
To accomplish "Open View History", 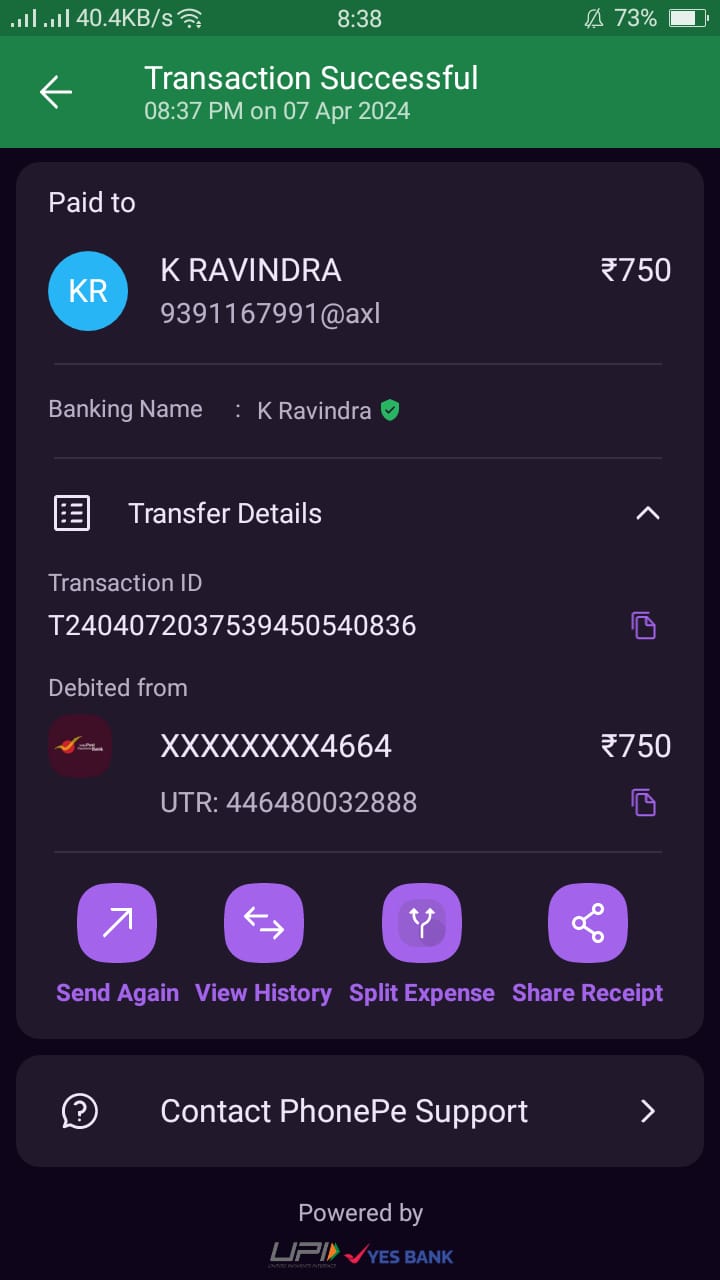I will (264, 923).
